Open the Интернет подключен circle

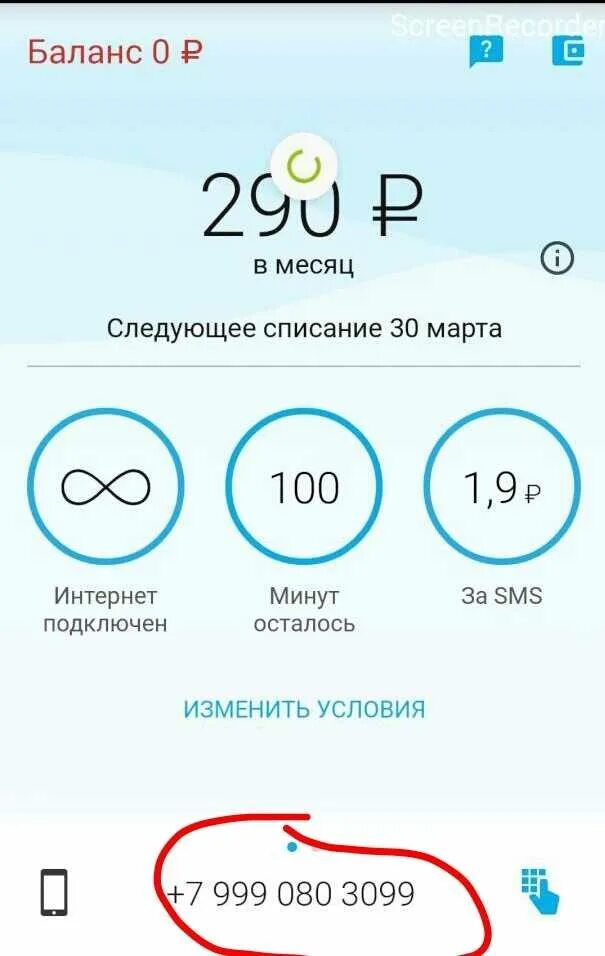(x=105, y=488)
